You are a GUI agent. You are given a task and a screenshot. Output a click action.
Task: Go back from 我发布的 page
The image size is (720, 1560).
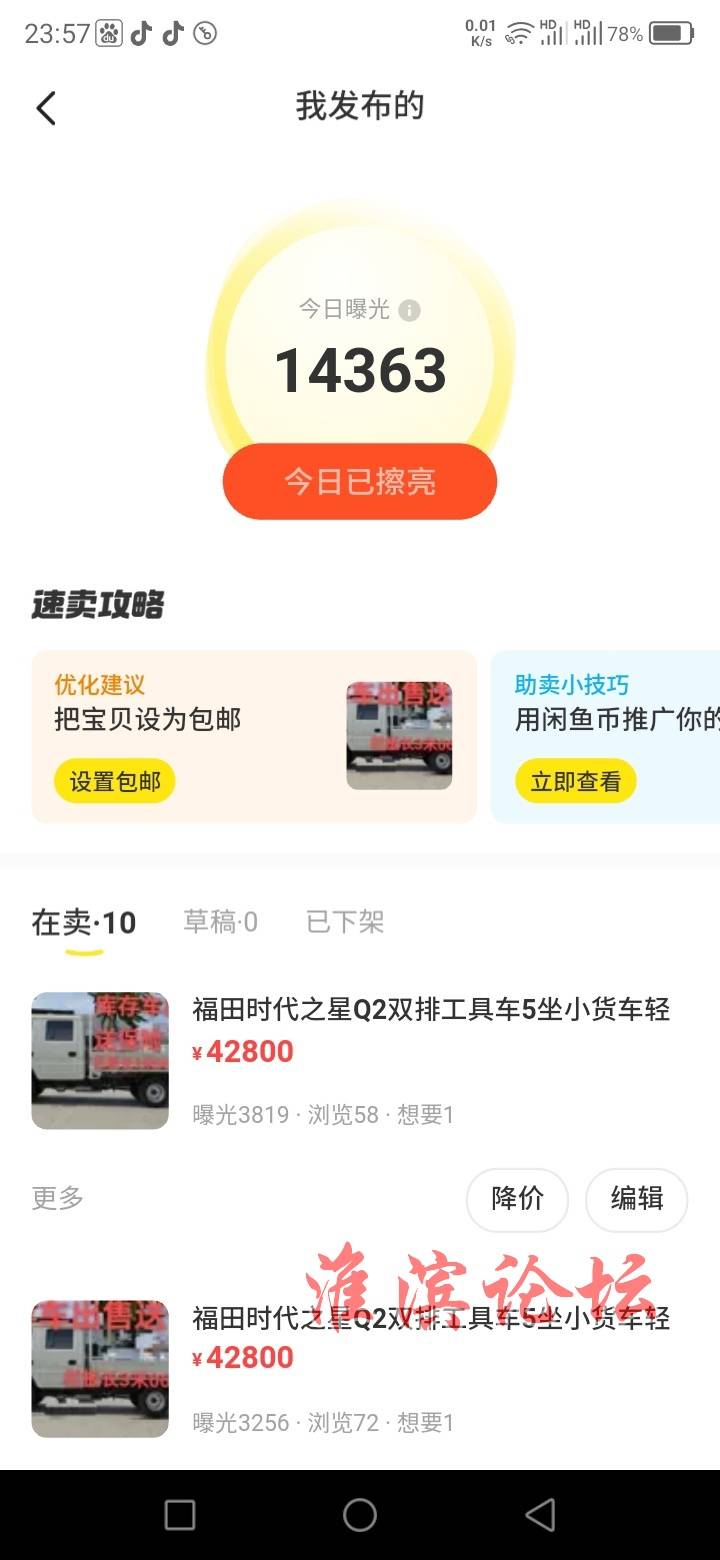click(x=46, y=108)
